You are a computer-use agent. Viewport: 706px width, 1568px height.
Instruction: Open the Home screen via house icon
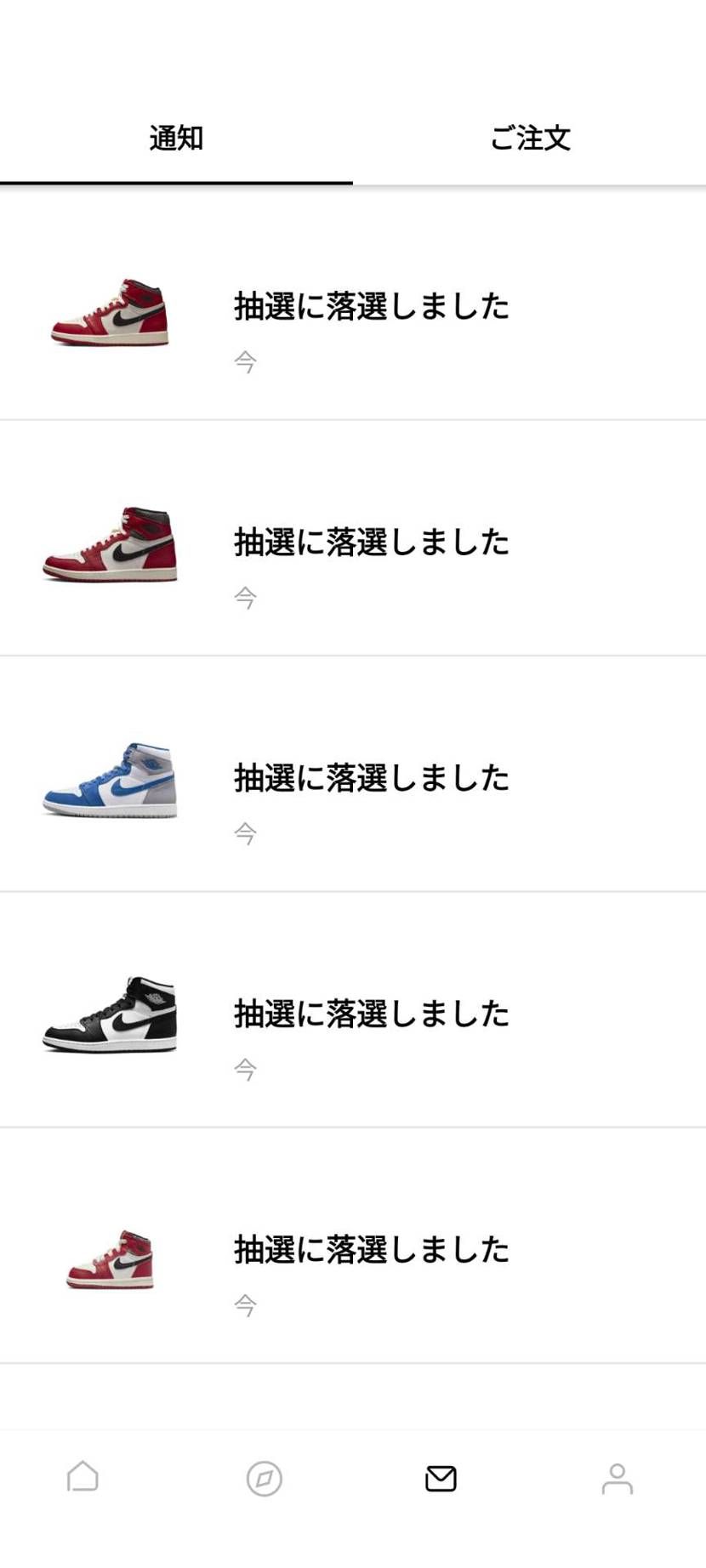click(83, 1478)
